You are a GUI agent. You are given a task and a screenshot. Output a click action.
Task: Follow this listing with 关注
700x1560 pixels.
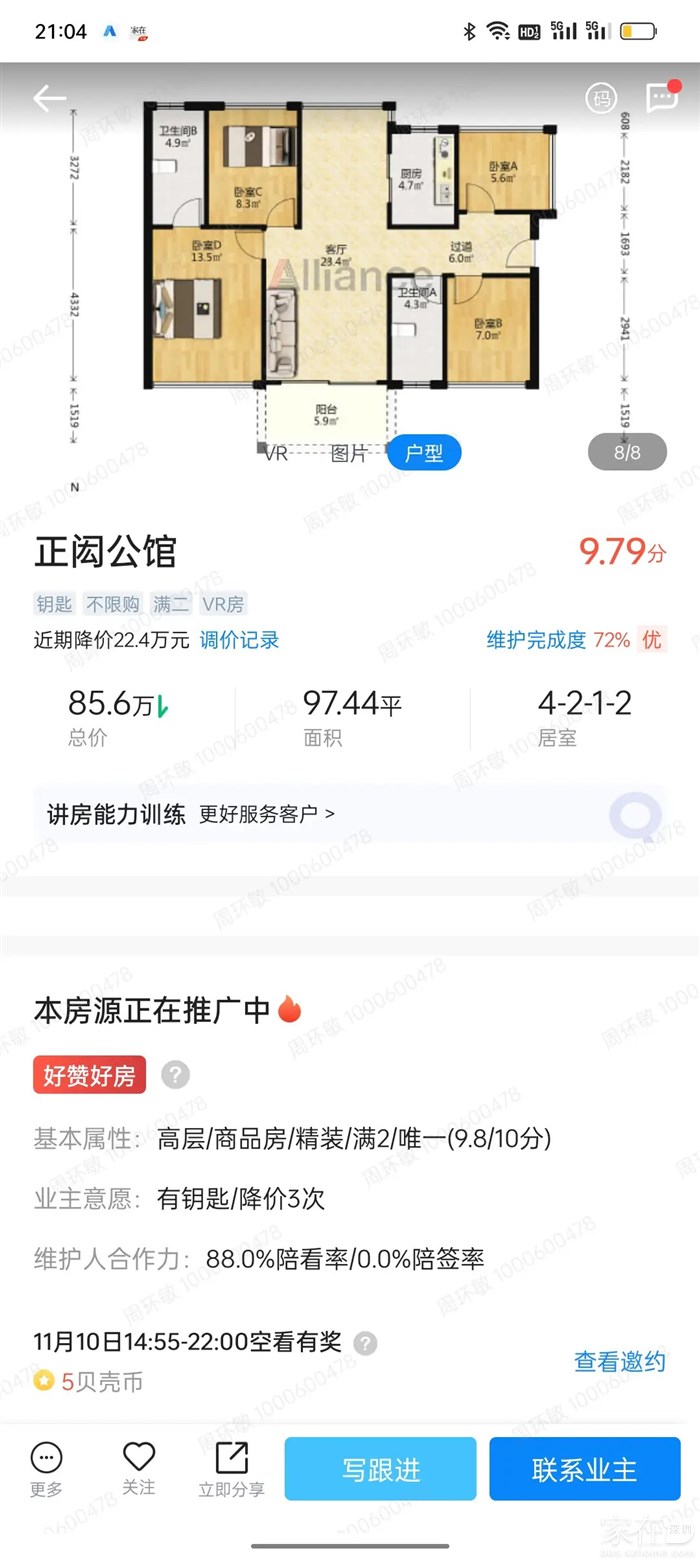click(139, 1469)
